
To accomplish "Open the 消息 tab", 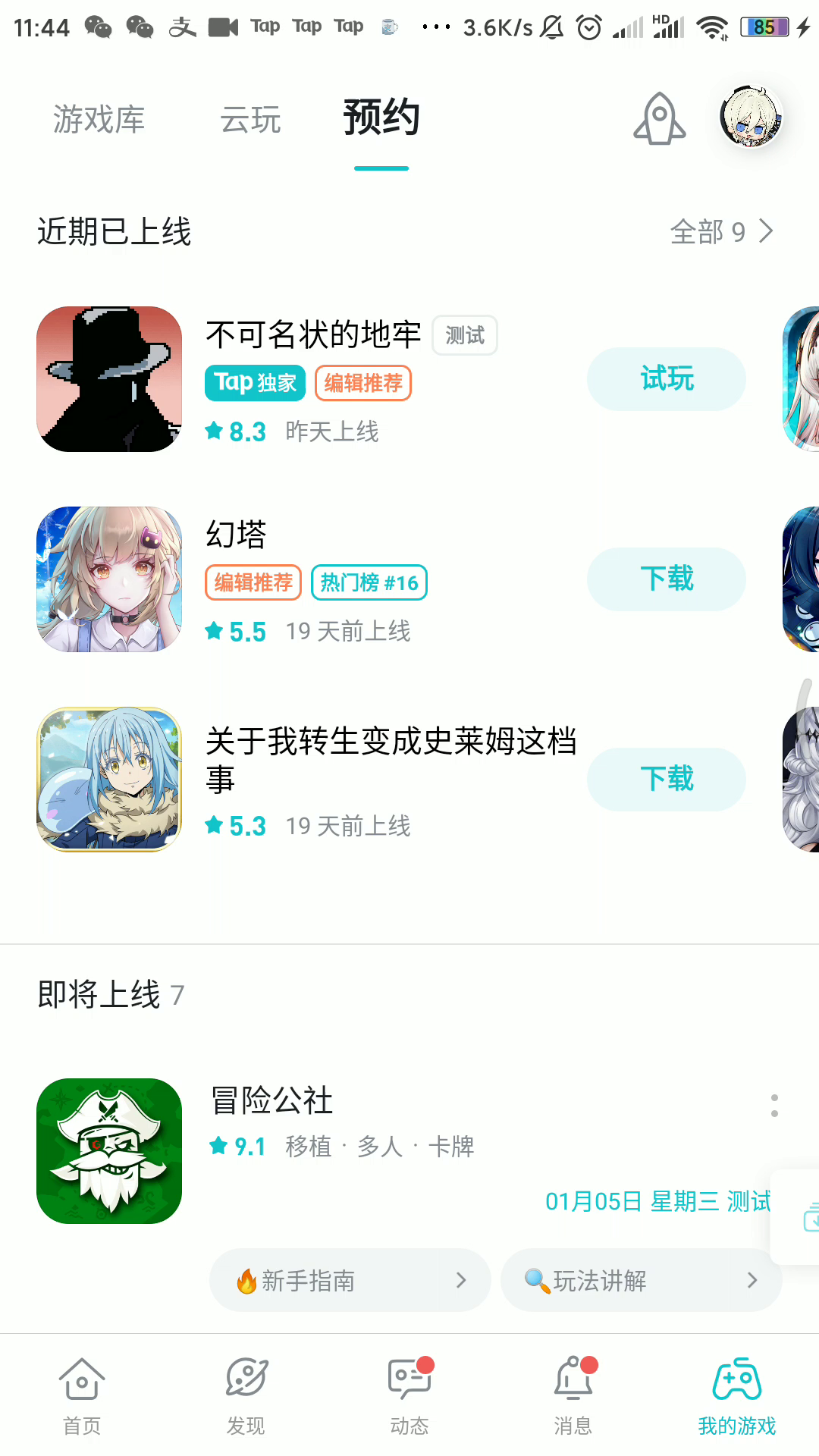I will (x=573, y=1395).
